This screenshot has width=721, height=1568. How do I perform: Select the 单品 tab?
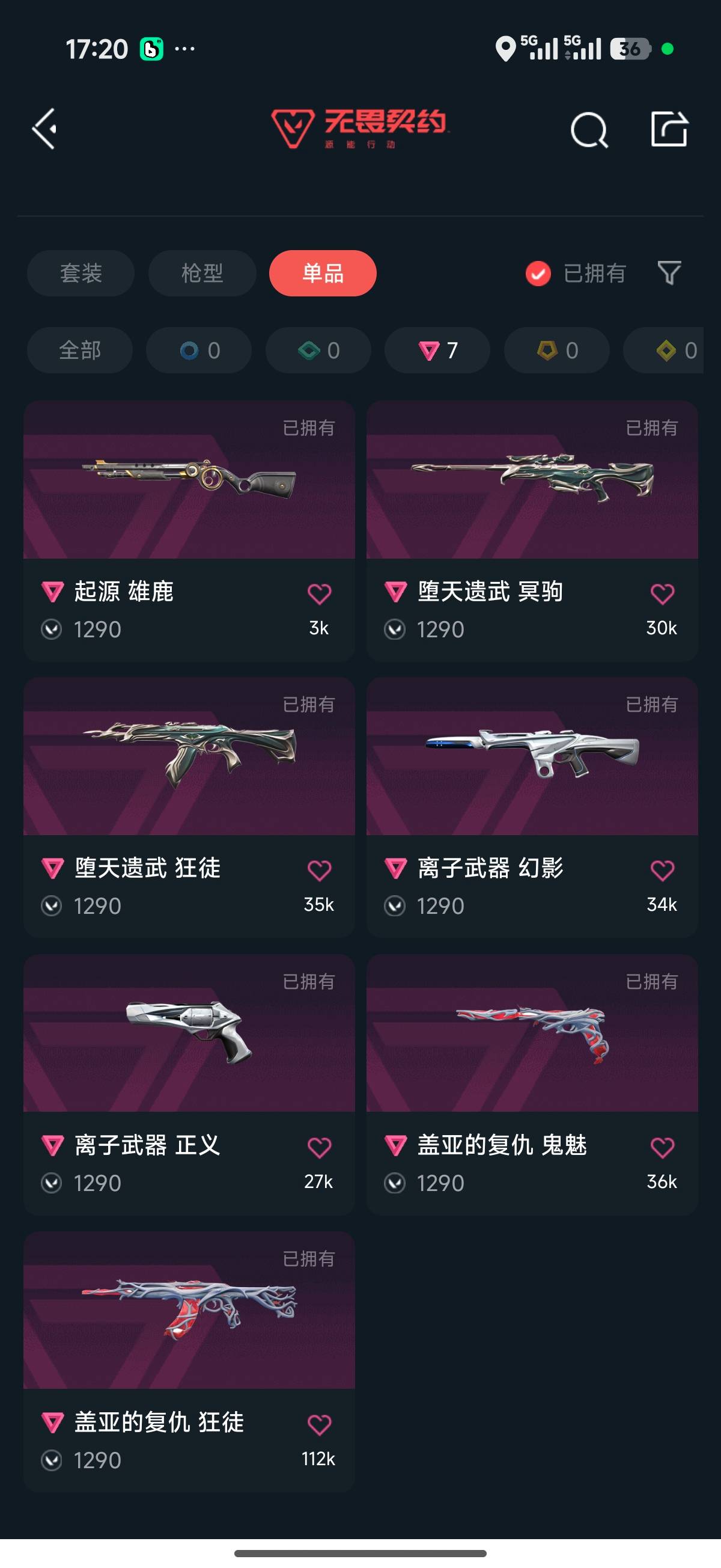(323, 274)
